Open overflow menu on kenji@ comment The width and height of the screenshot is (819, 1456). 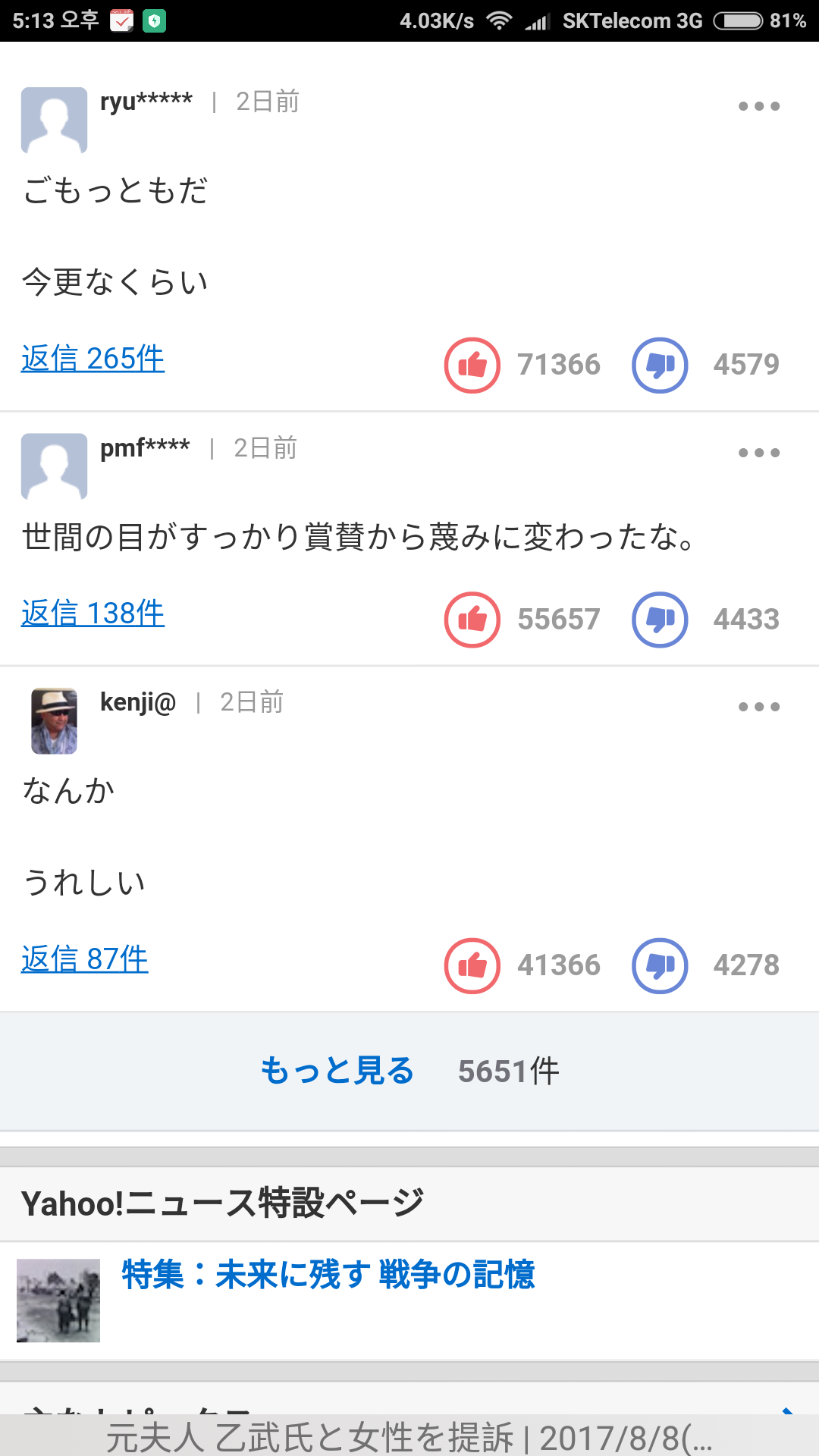(759, 707)
